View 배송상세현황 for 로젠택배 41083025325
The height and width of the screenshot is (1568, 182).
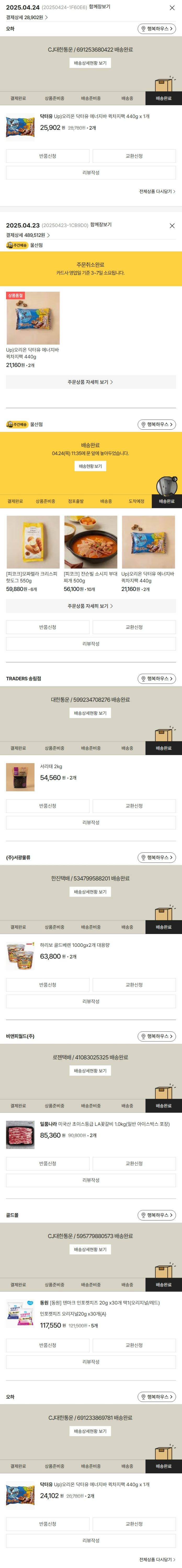coord(90,1070)
